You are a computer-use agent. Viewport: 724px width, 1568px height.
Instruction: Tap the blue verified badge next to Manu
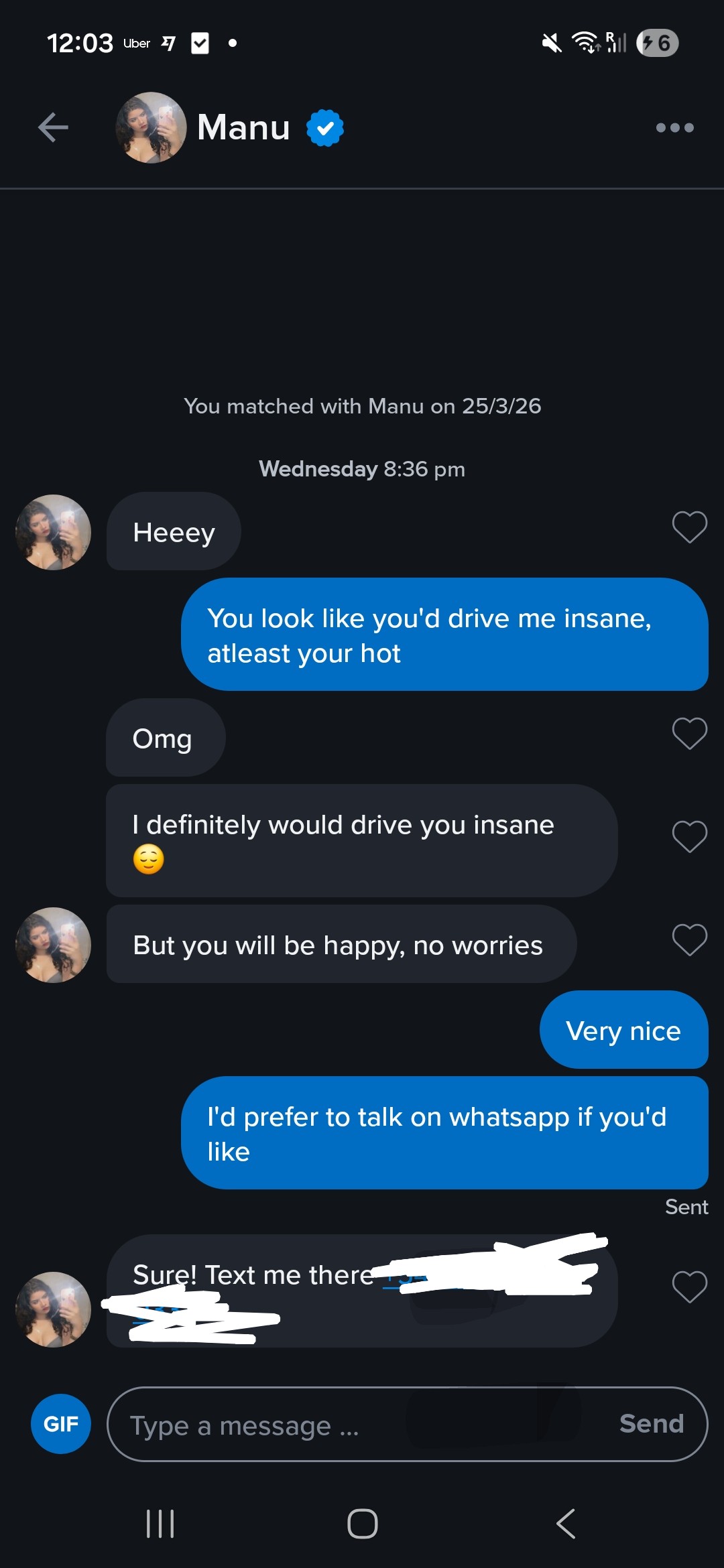point(326,127)
